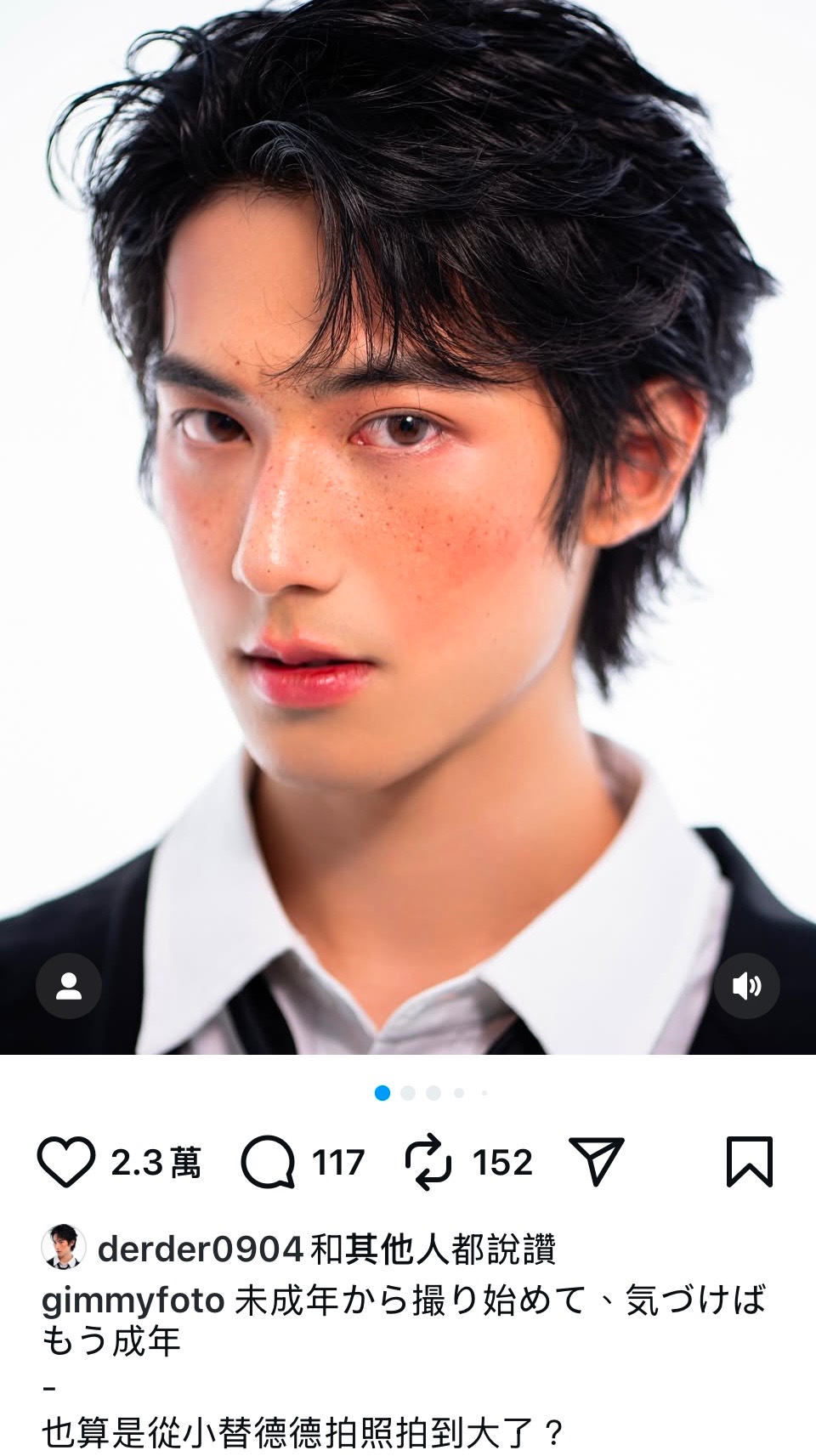The image size is (816, 1456).
Task: Save this post with the bookmark icon
Action: [x=749, y=1162]
